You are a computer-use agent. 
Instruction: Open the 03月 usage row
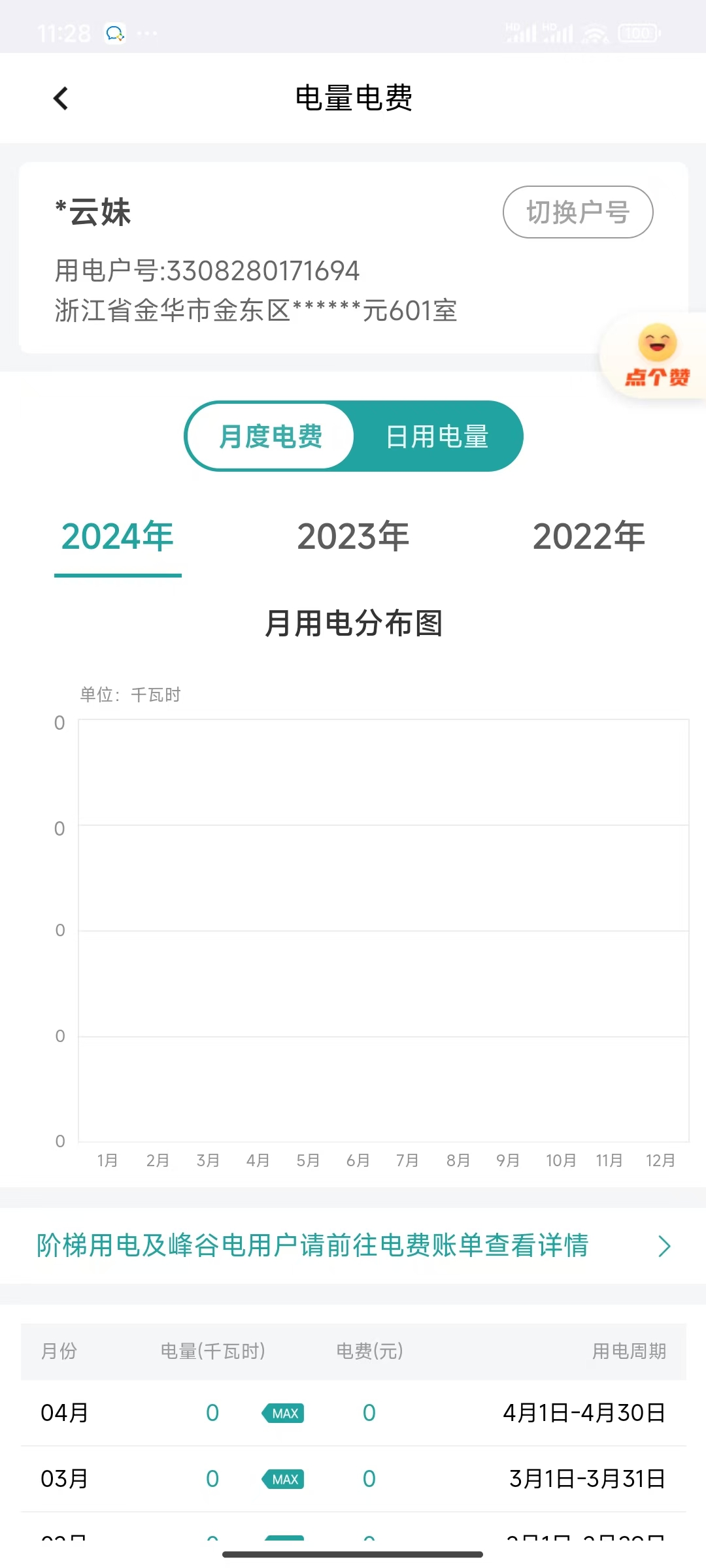click(353, 1478)
